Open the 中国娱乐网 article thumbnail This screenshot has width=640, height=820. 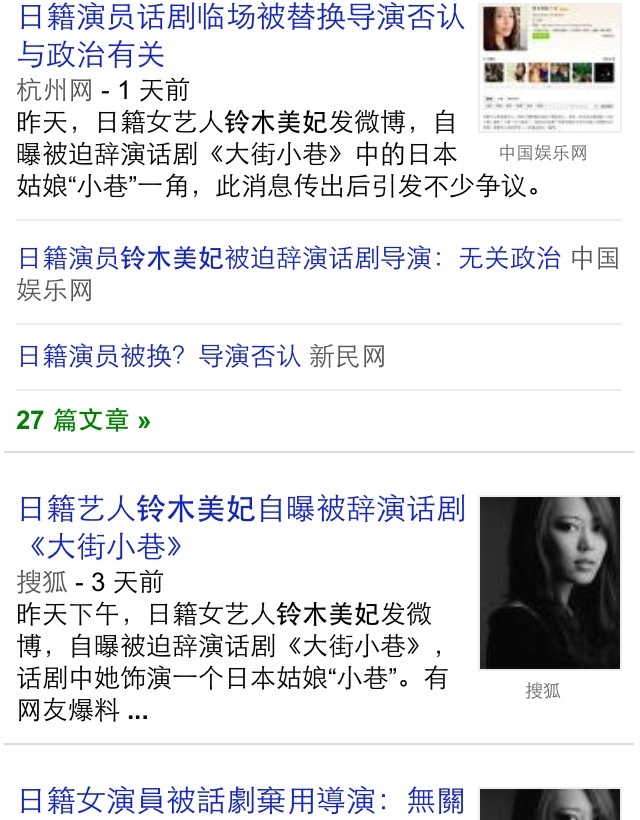coord(549,68)
